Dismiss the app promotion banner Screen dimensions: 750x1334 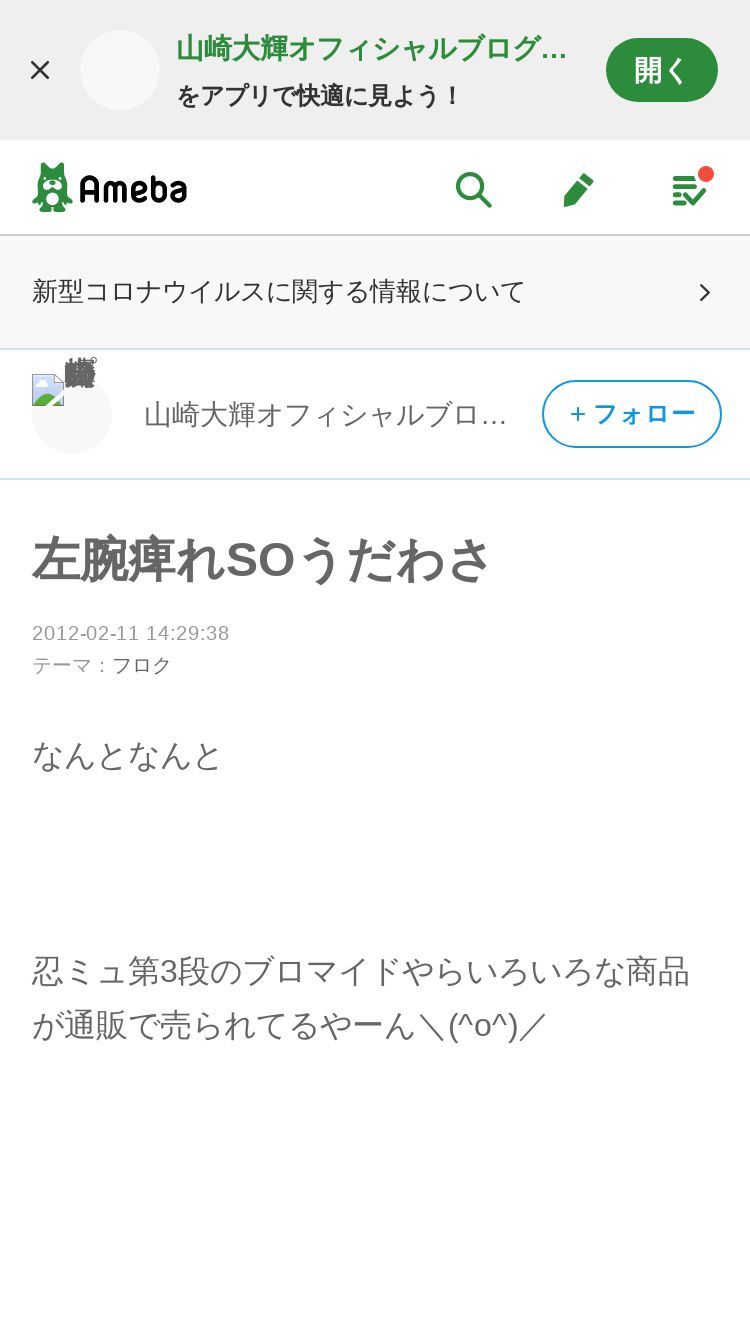40,70
